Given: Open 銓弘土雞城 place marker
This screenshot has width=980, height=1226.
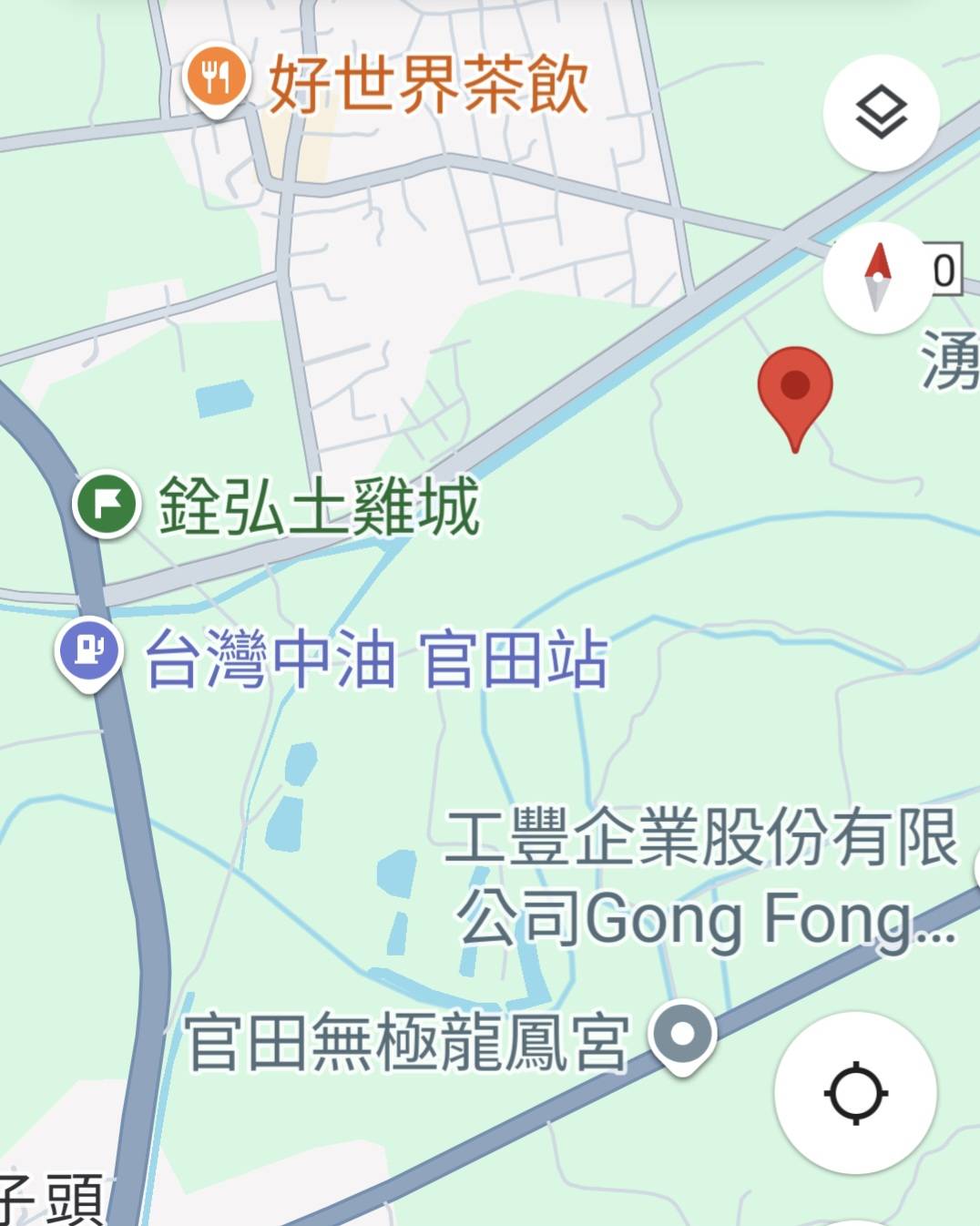Looking at the screenshot, I should pyautogui.click(x=107, y=504).
